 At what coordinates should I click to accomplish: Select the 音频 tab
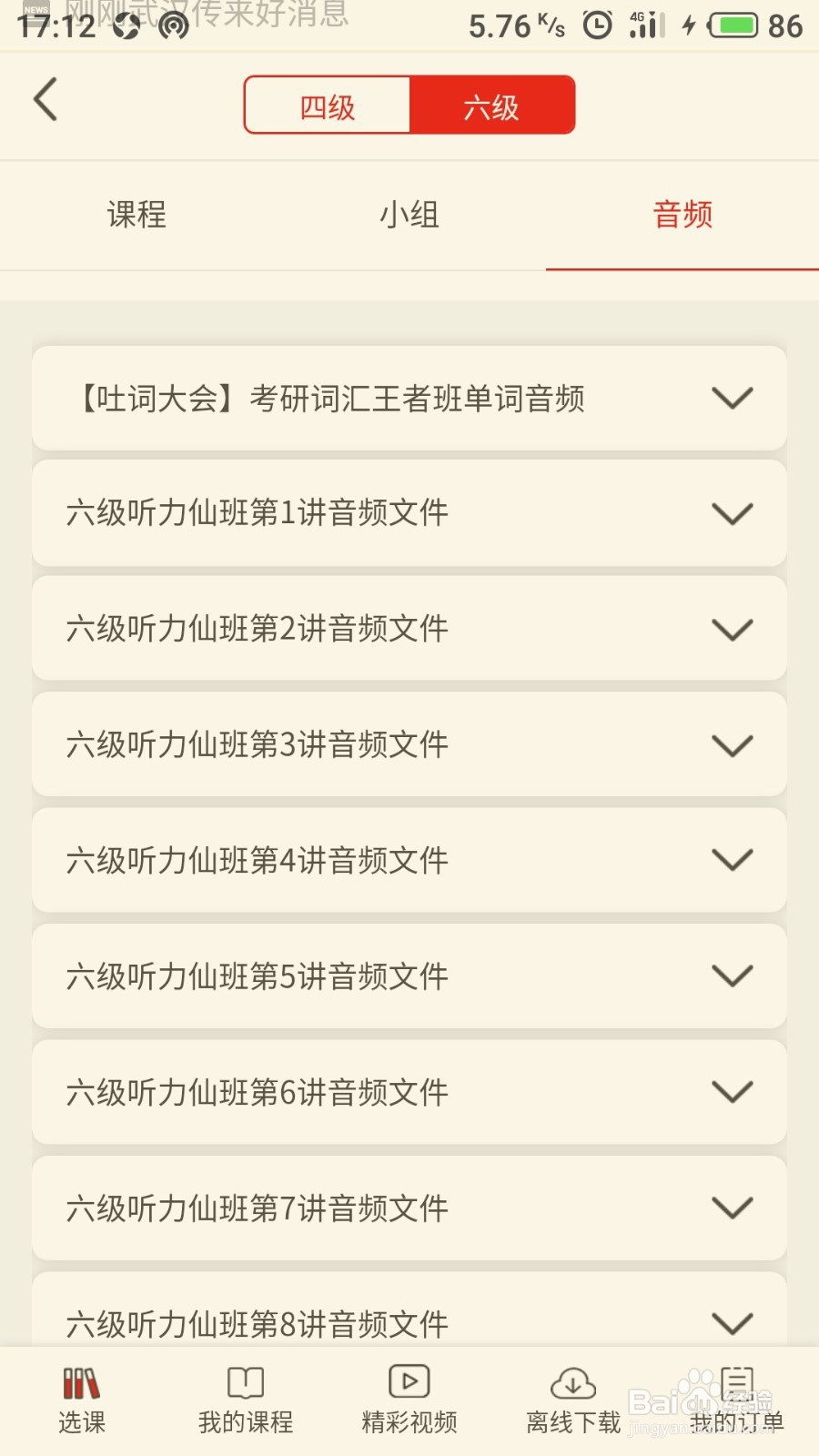[x=682, y=216]
